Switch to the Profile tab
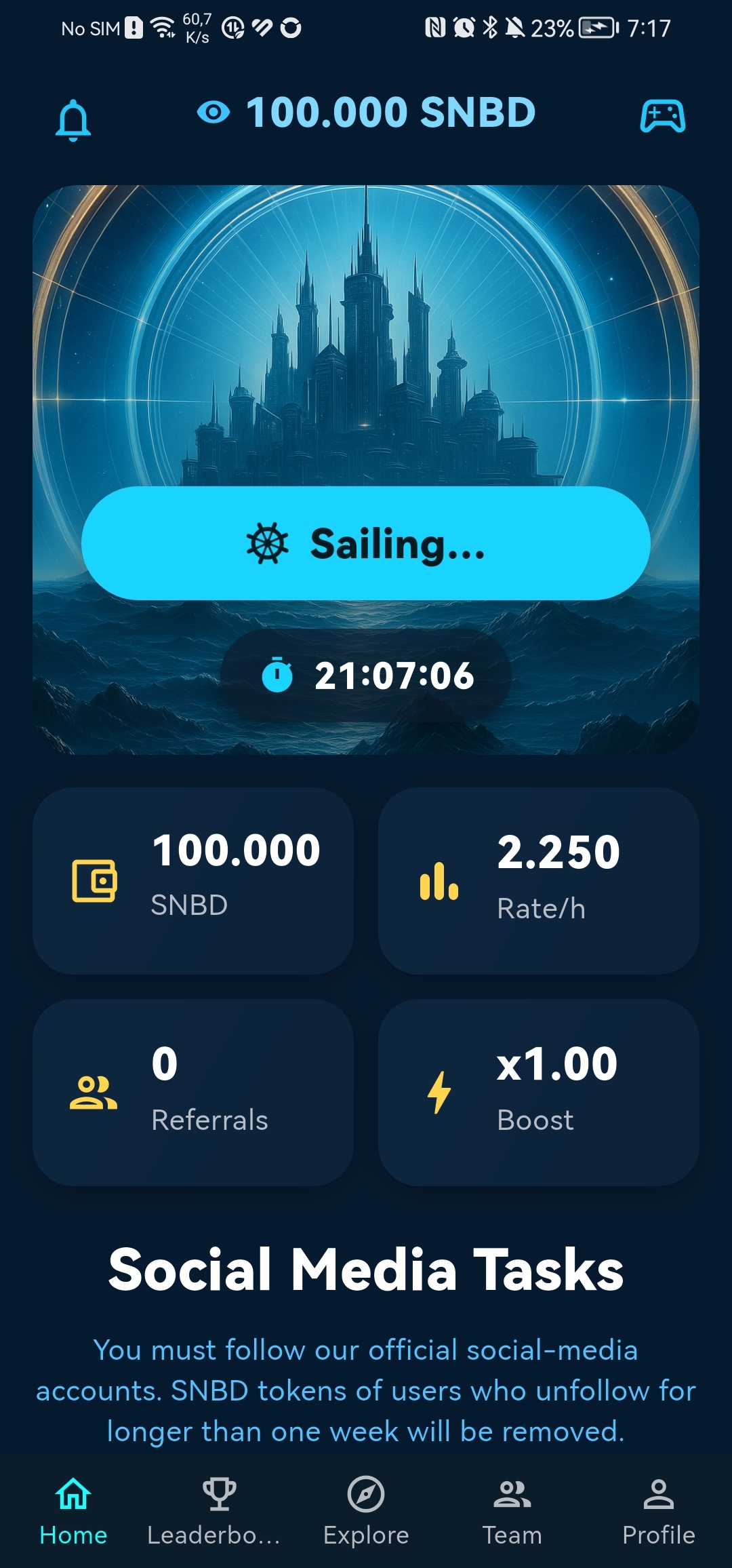 pos(659,1511)
